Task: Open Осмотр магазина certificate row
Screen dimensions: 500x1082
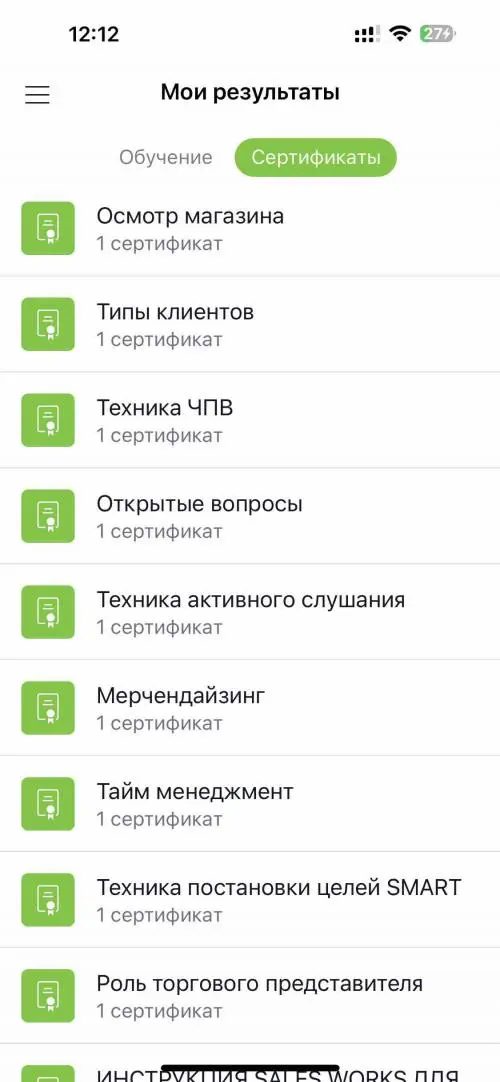Action: click(250, 228)
